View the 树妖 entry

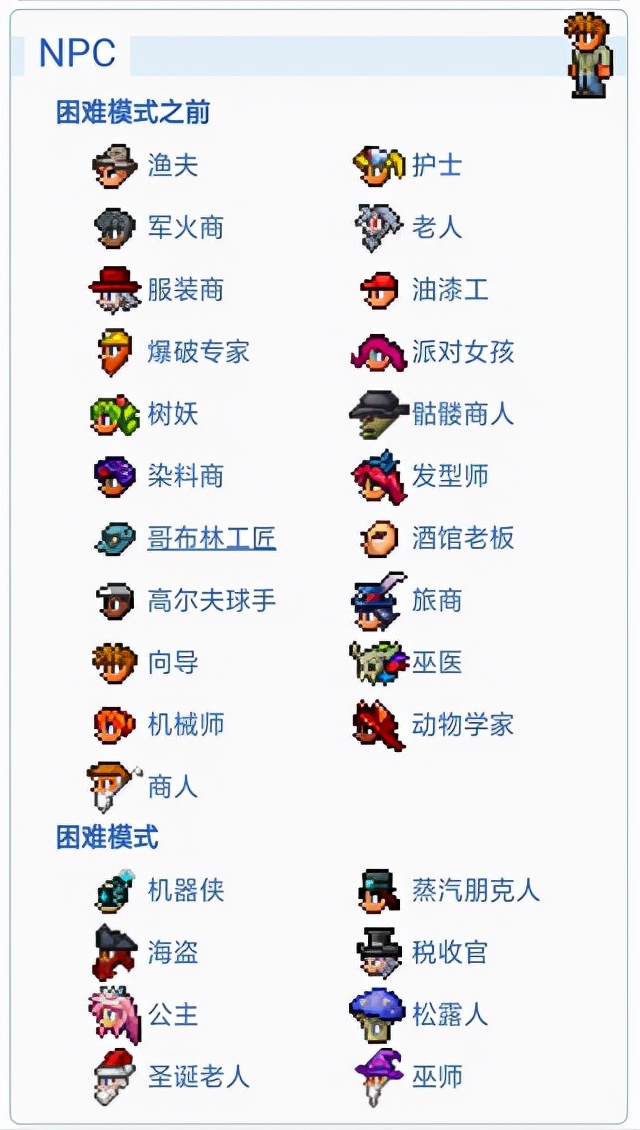click(172, 414)
